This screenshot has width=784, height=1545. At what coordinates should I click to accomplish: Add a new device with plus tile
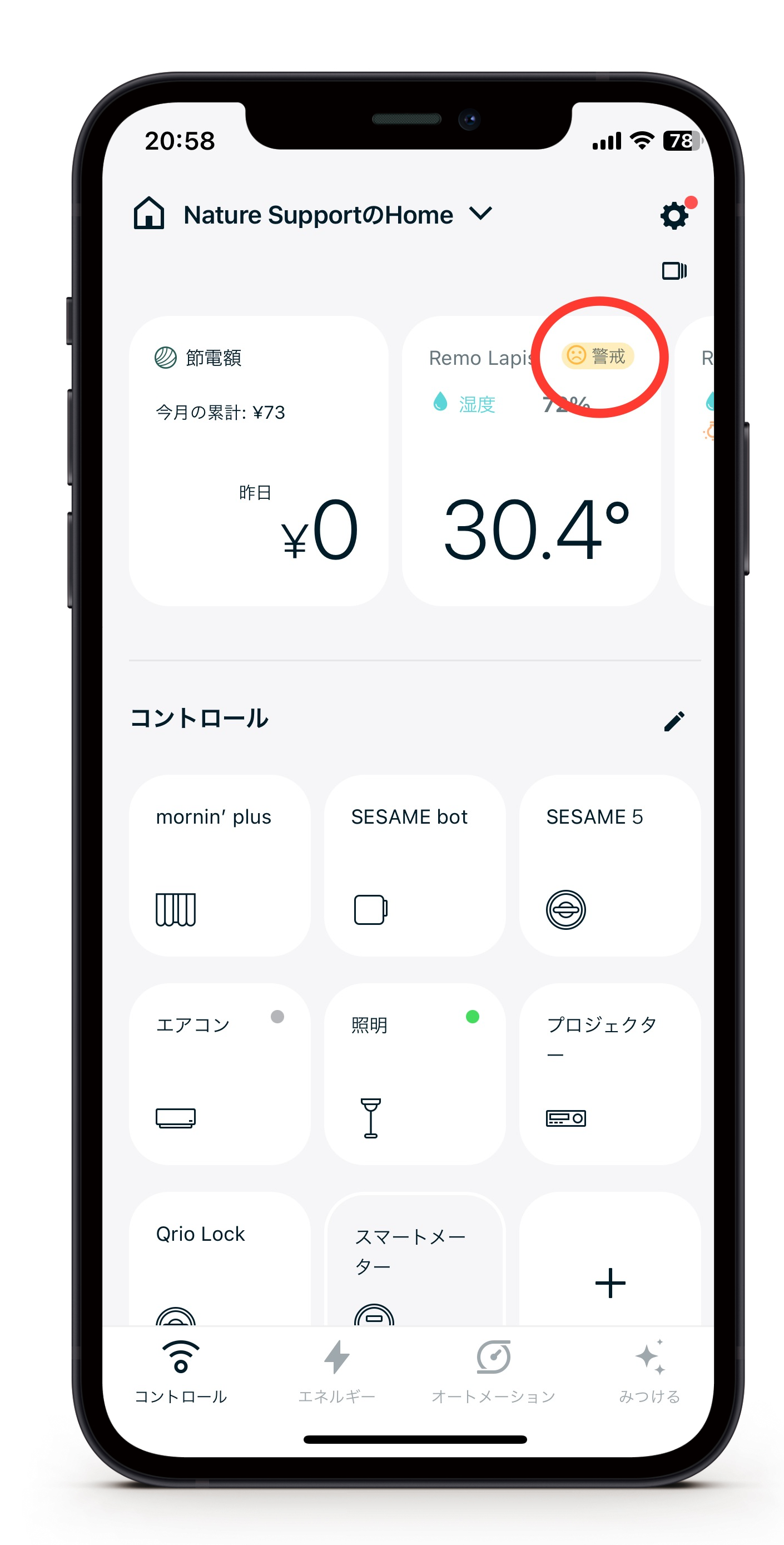pyautogui.click(x=609, y=1282)
